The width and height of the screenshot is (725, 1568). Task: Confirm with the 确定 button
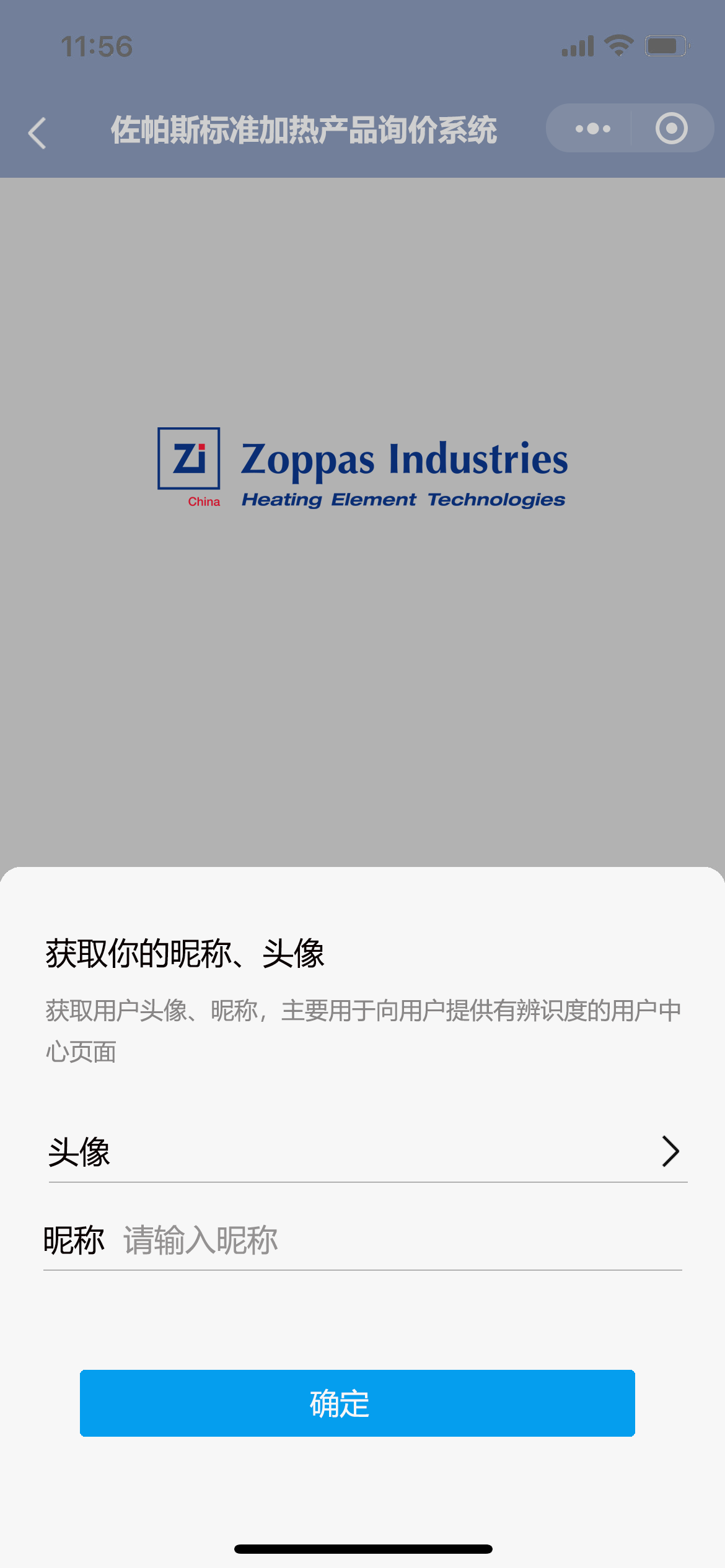point(358,1403)
